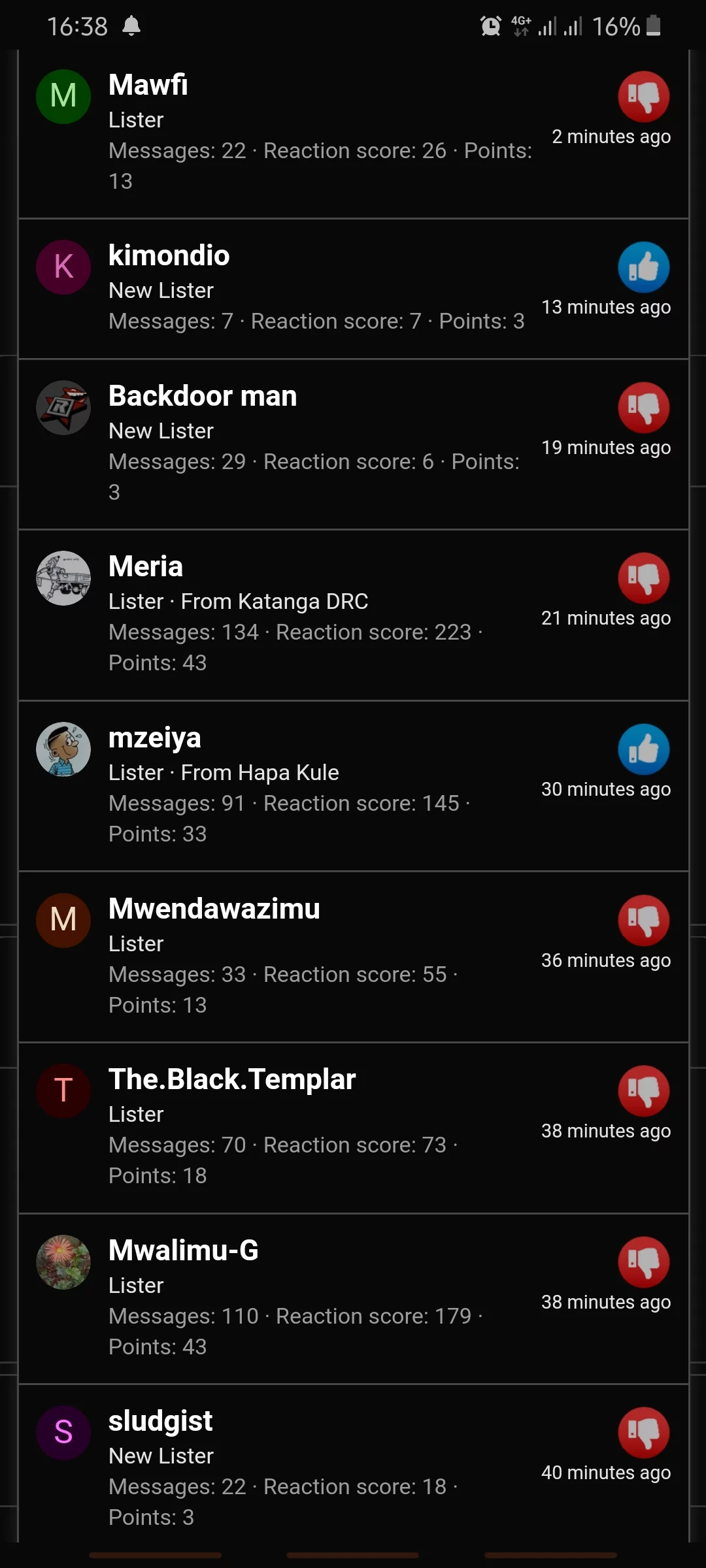Tap mzeiya's cartoon avatar
This screenshot has height=1568, width=706.
[x=63, y=749]
